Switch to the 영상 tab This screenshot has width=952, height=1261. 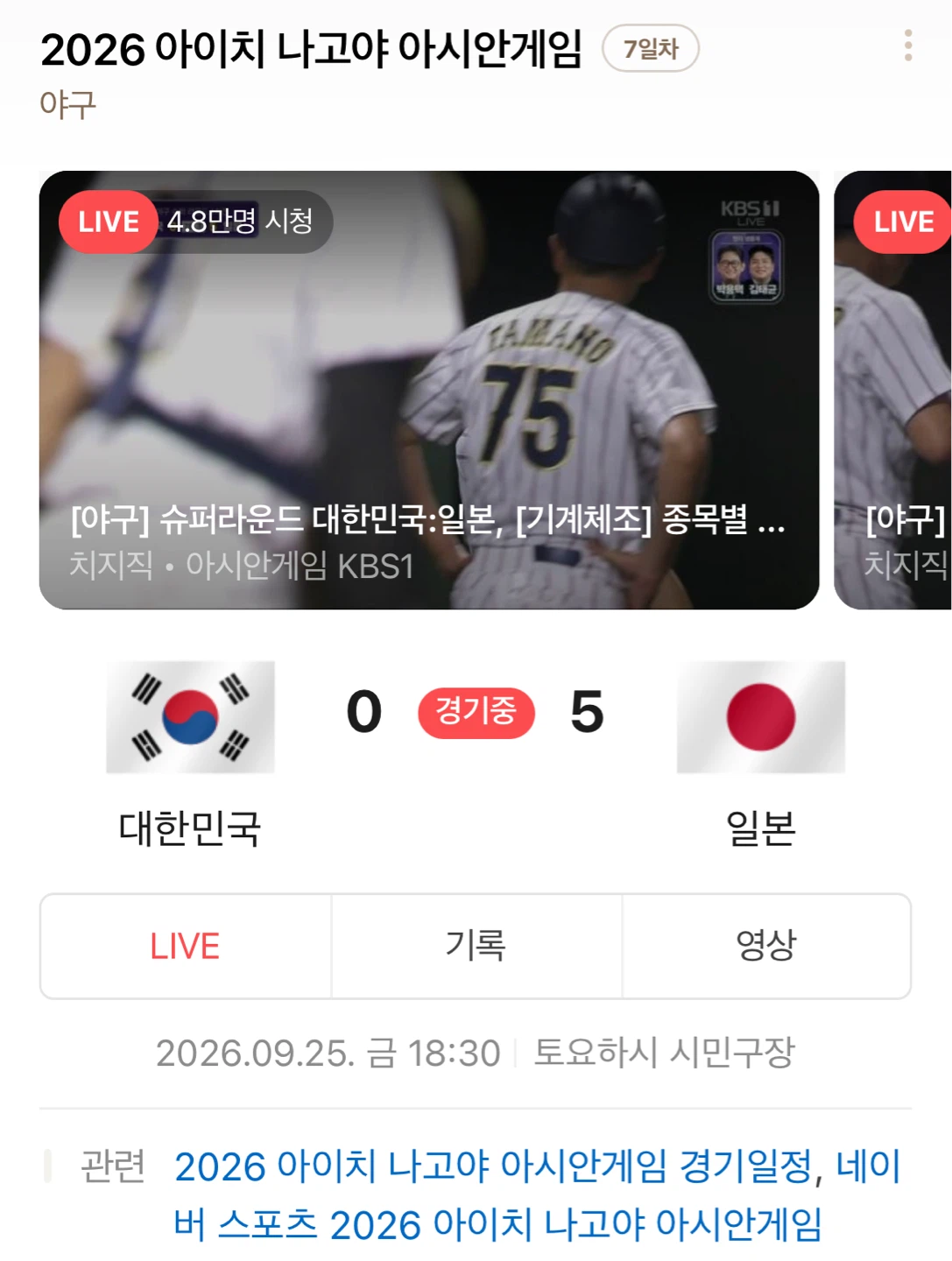766,947
